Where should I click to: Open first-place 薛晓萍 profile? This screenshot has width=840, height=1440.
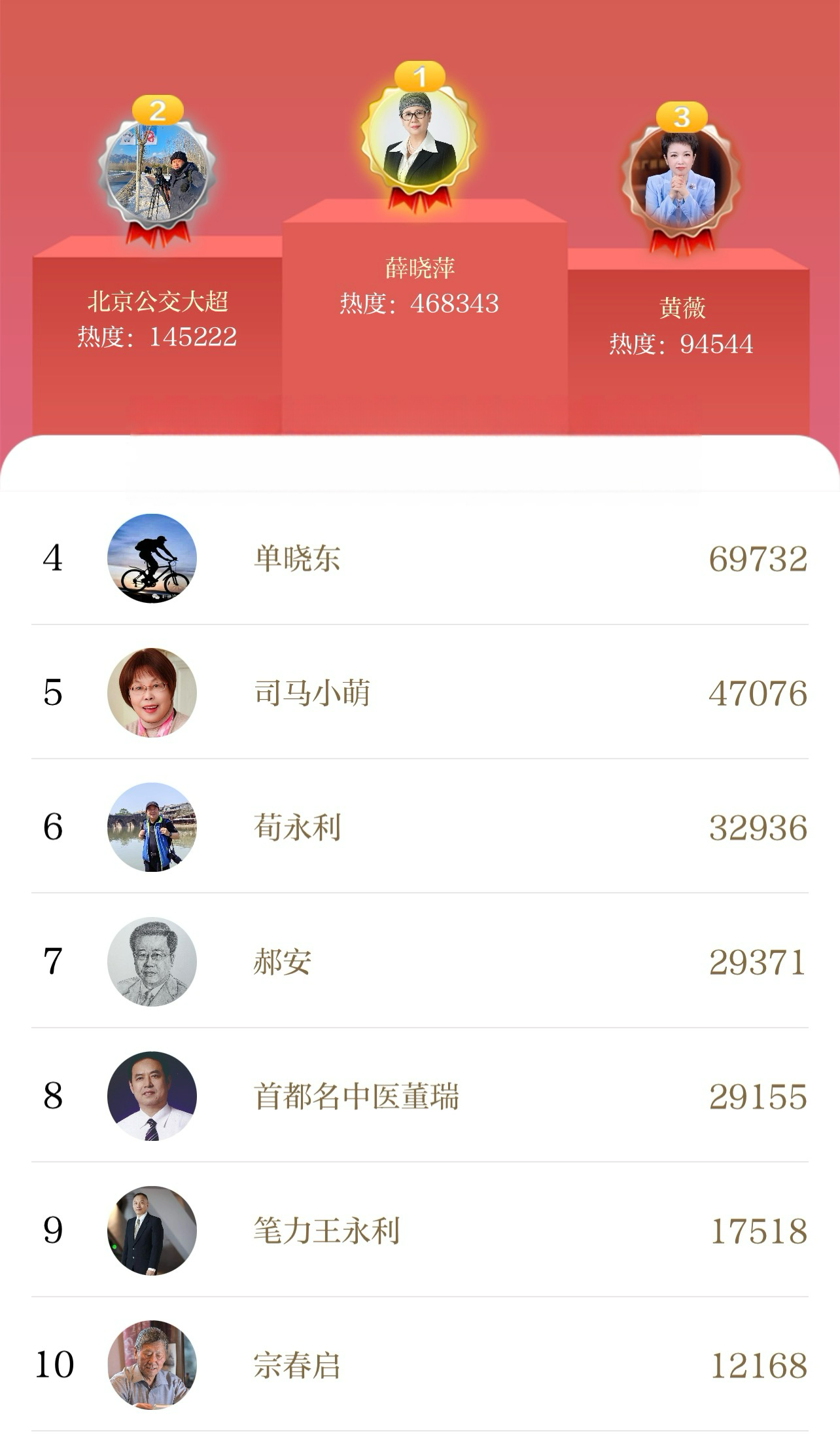tap(419, 141)
